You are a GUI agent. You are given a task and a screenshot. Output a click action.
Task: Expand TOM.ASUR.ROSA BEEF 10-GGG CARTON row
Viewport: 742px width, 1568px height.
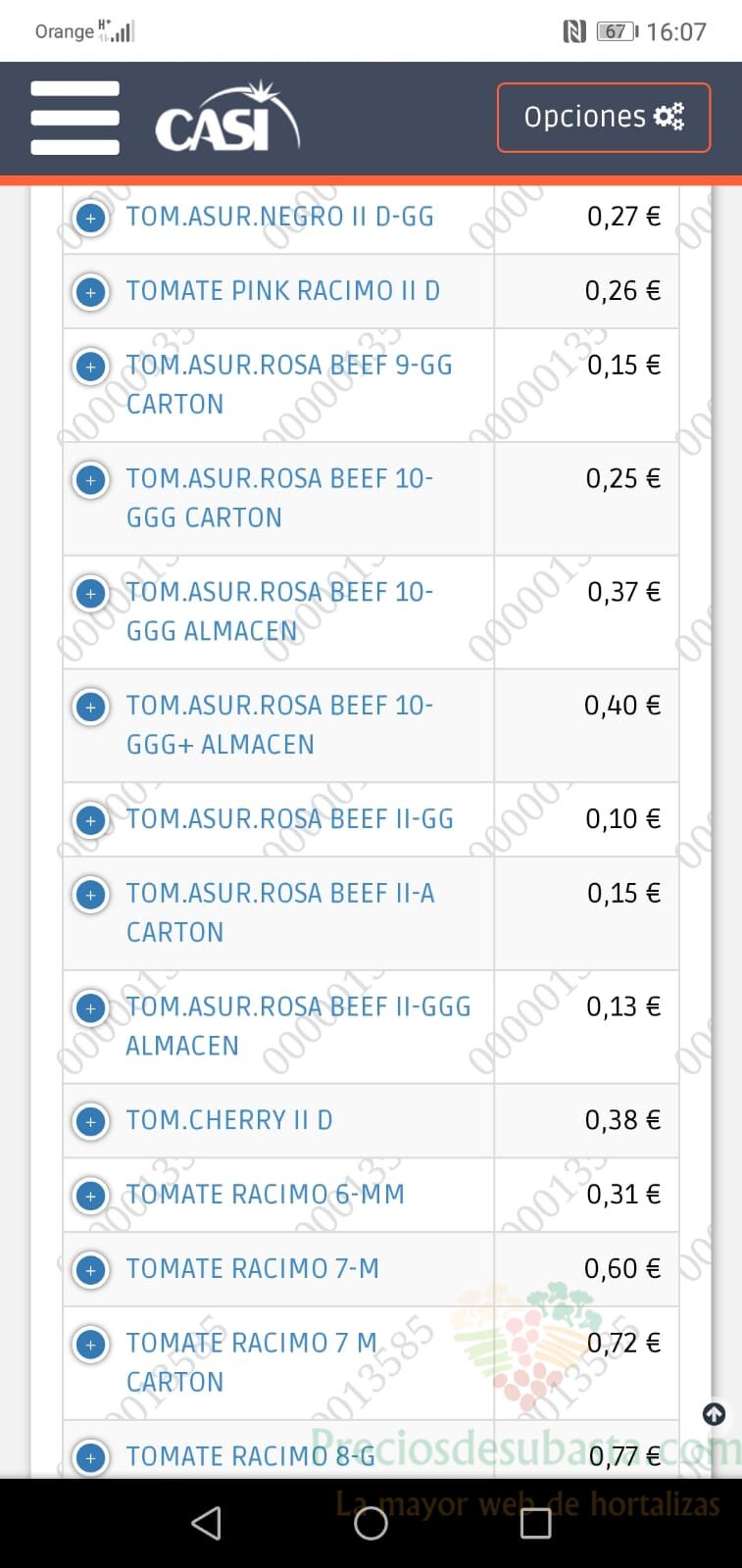click(x=91, y=480)
